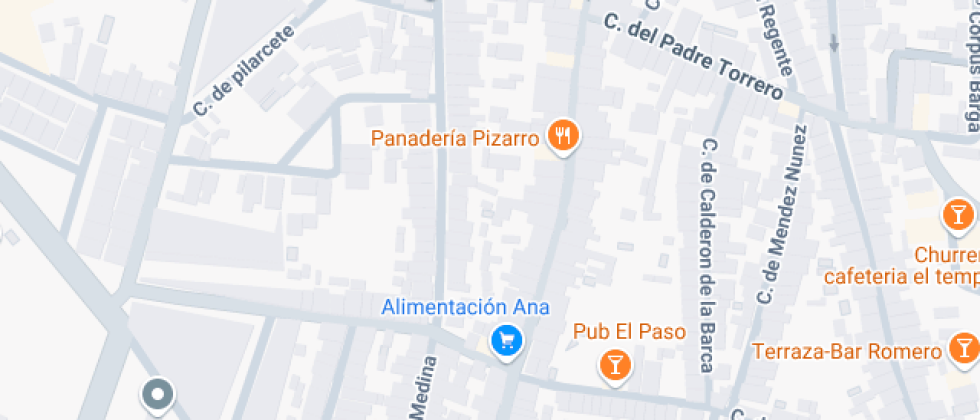Select the Alimentación Ana shopping pin
Screen dimensions: 980x420
pos(506,342)
